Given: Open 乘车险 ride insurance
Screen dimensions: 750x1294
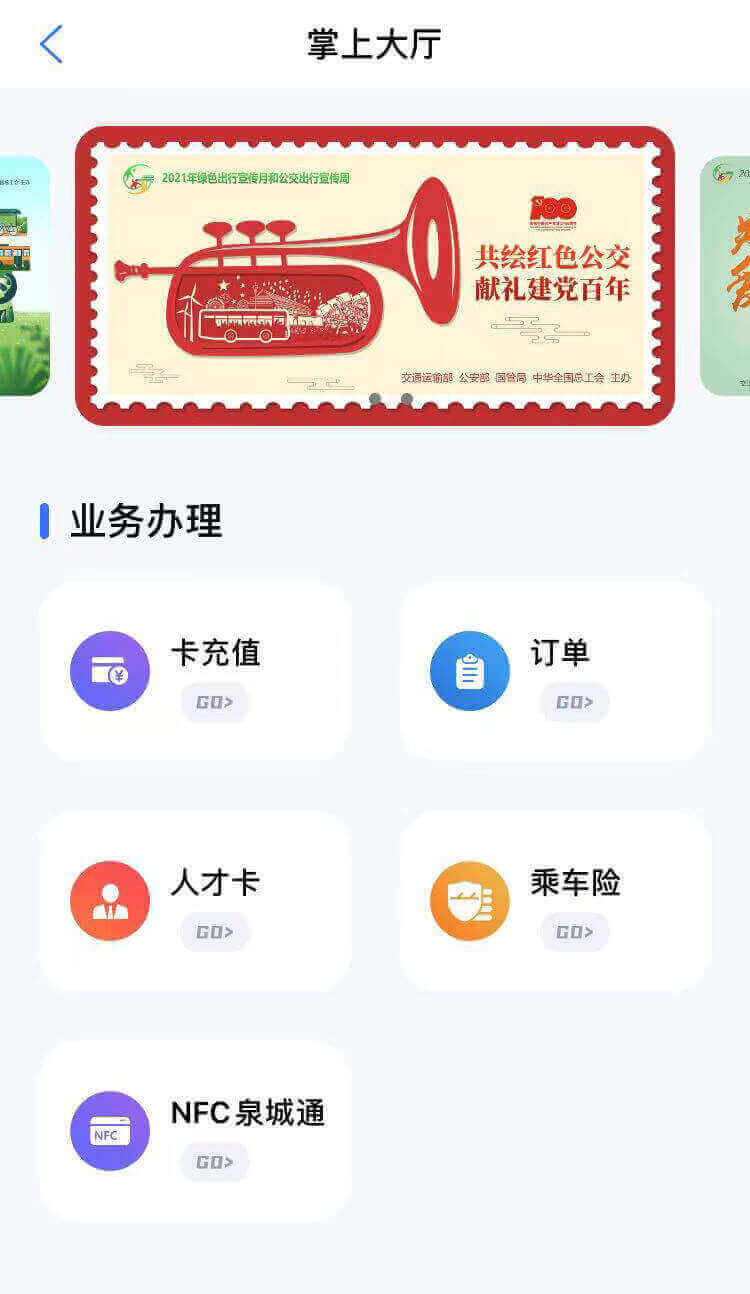Looking at the screenshot, I should coord(555,901).
